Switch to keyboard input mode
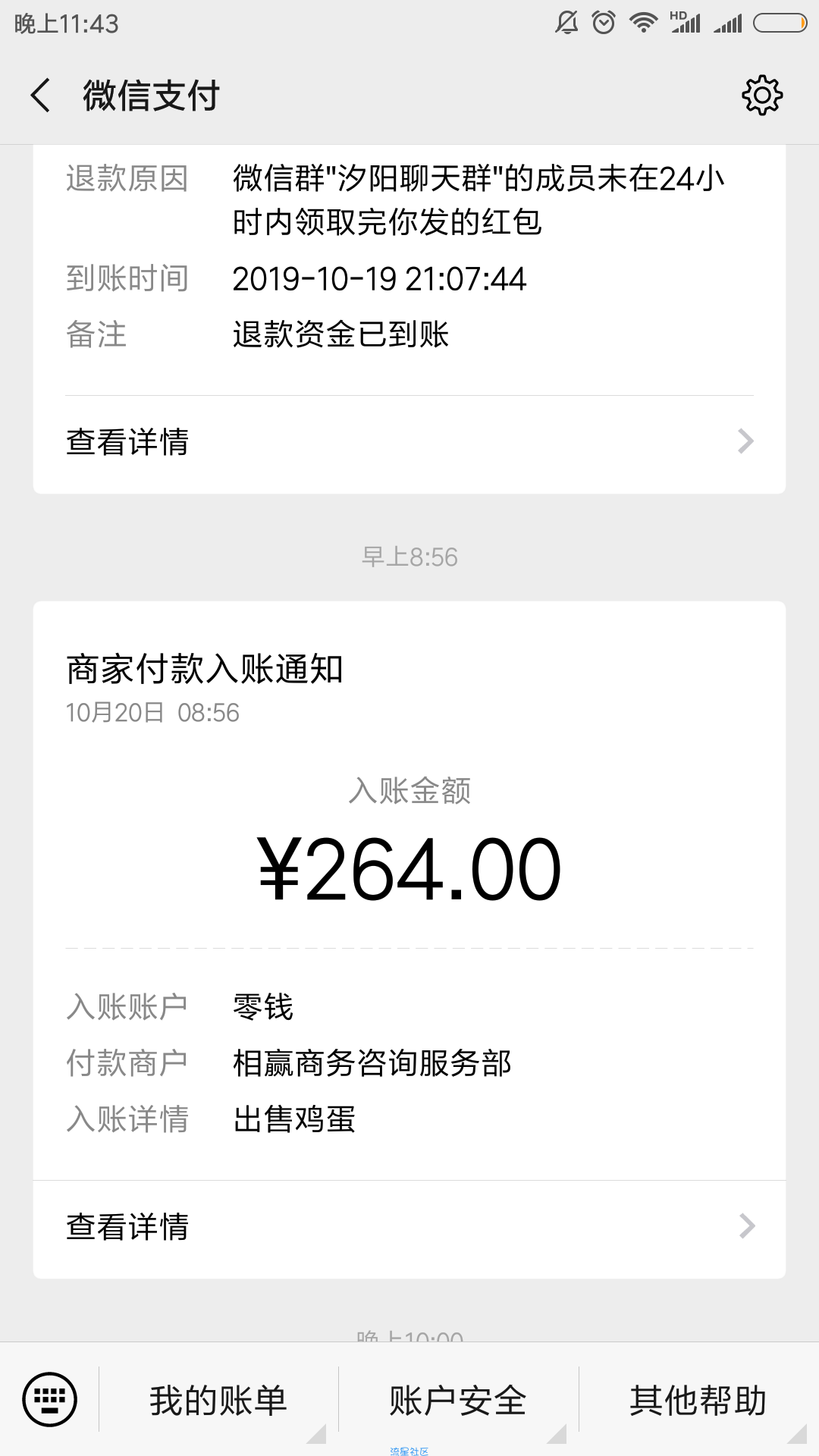 (49, 1399)
